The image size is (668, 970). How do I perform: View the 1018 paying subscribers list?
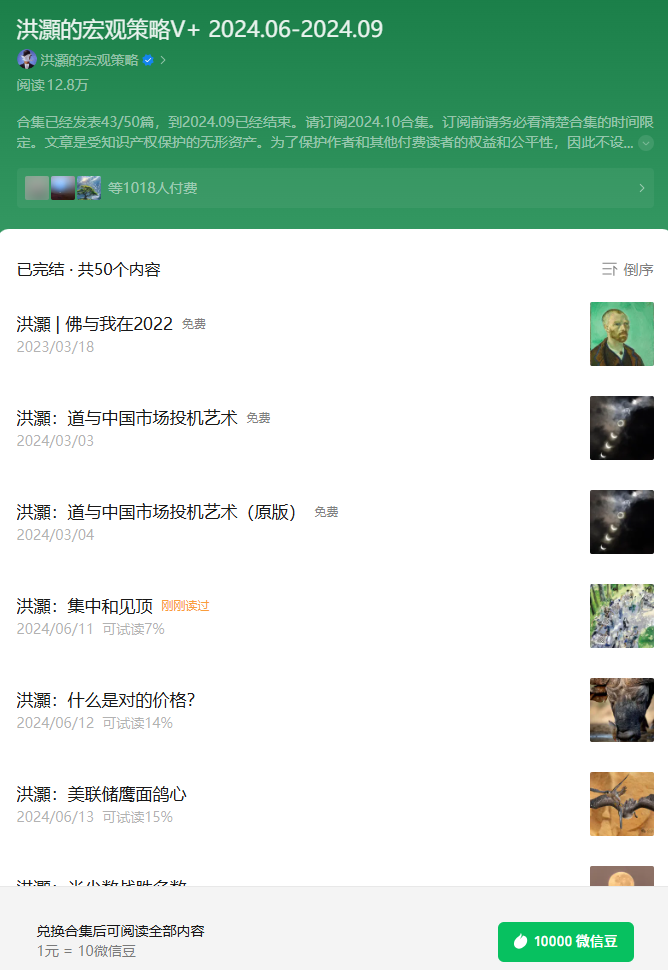pyautogui.click(x=334, y=188)
